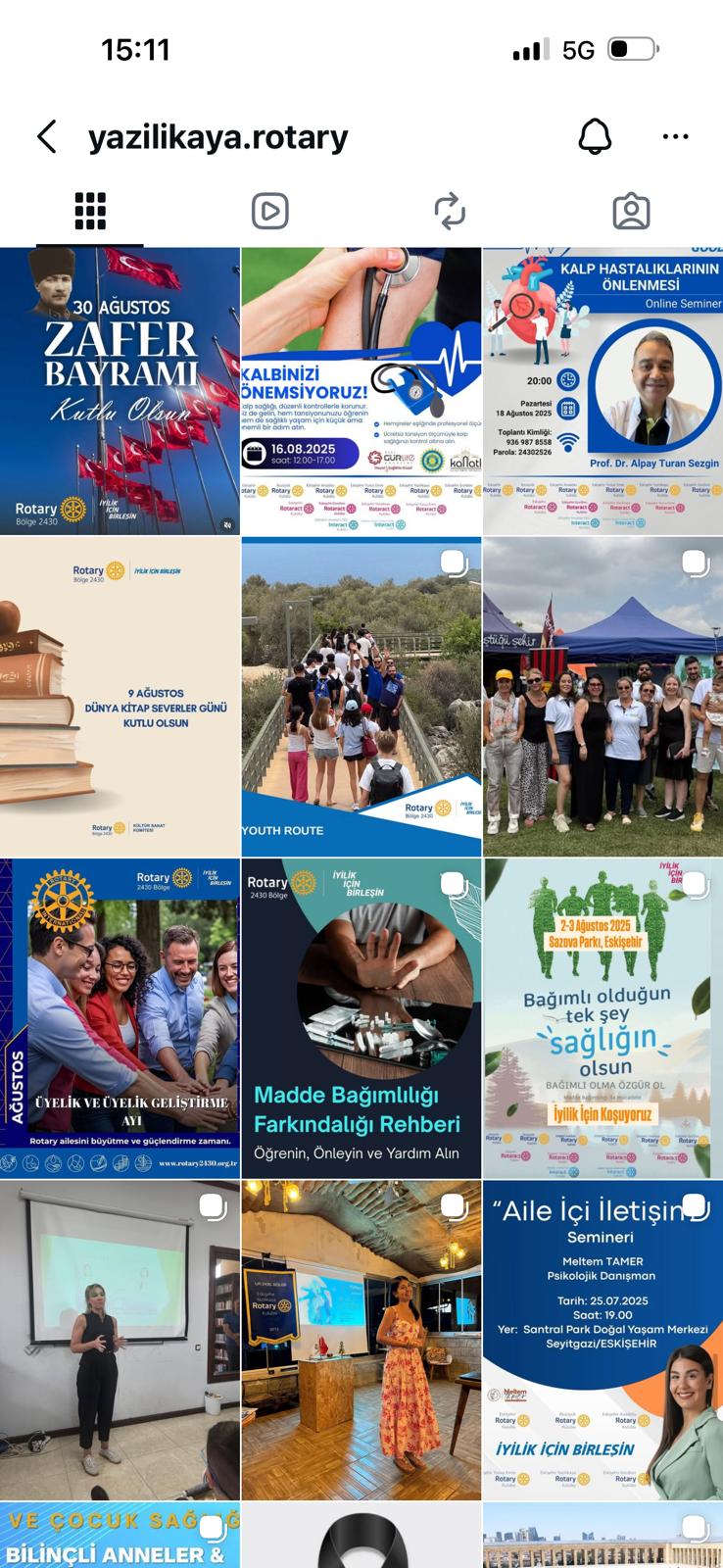The image size is (723, 1568).
Task: Open the 30 Ağustos Zafer Bayramı post
Action: pos(120,390)
